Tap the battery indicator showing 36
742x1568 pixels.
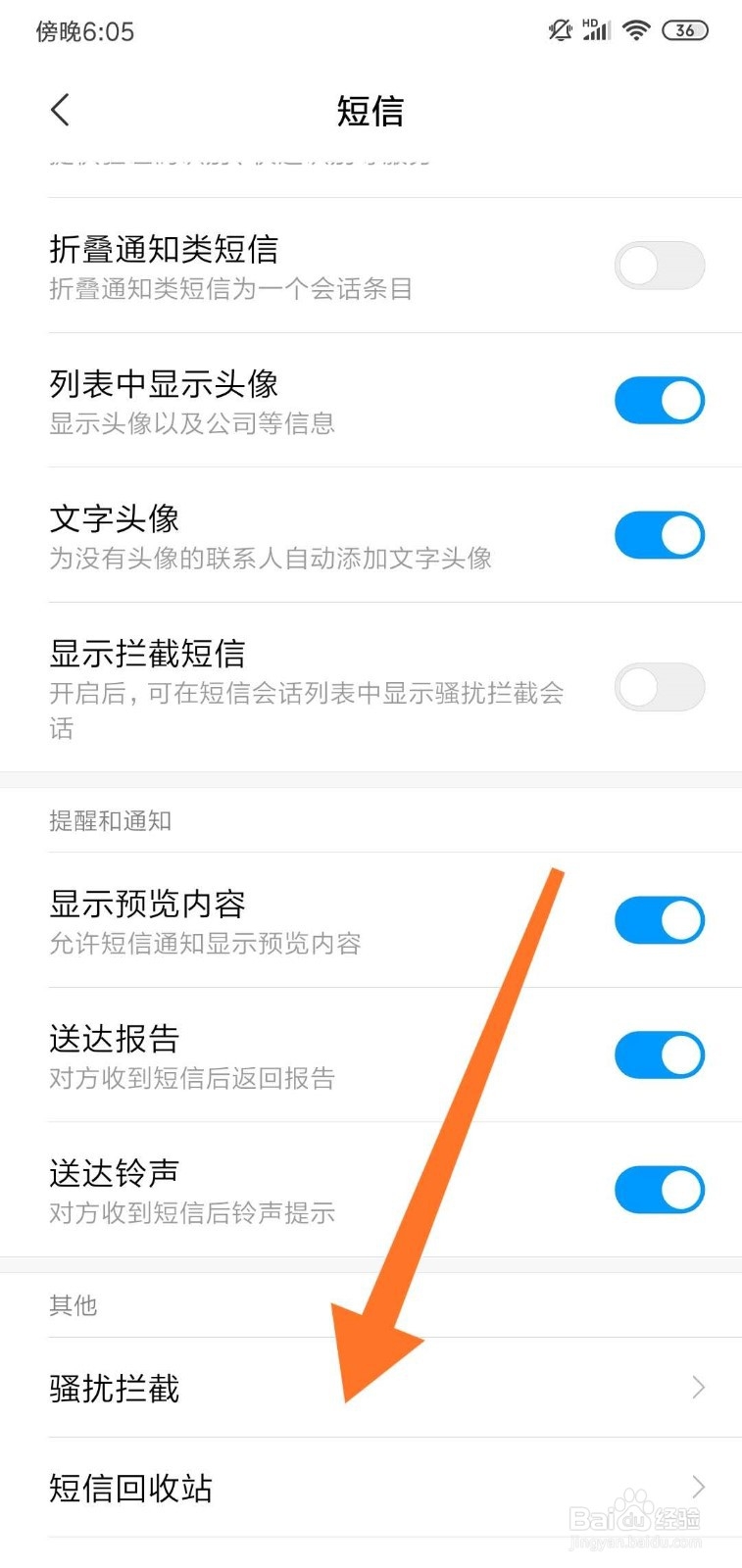coord(686,29)
